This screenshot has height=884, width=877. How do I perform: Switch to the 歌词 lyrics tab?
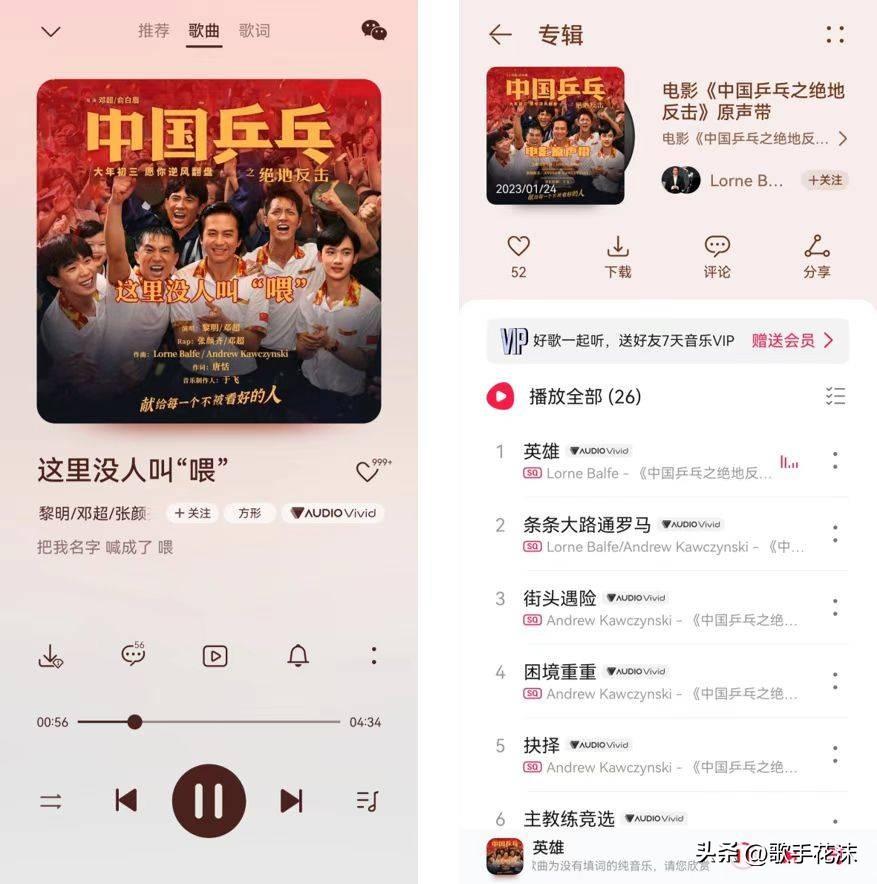pos(255,31)
